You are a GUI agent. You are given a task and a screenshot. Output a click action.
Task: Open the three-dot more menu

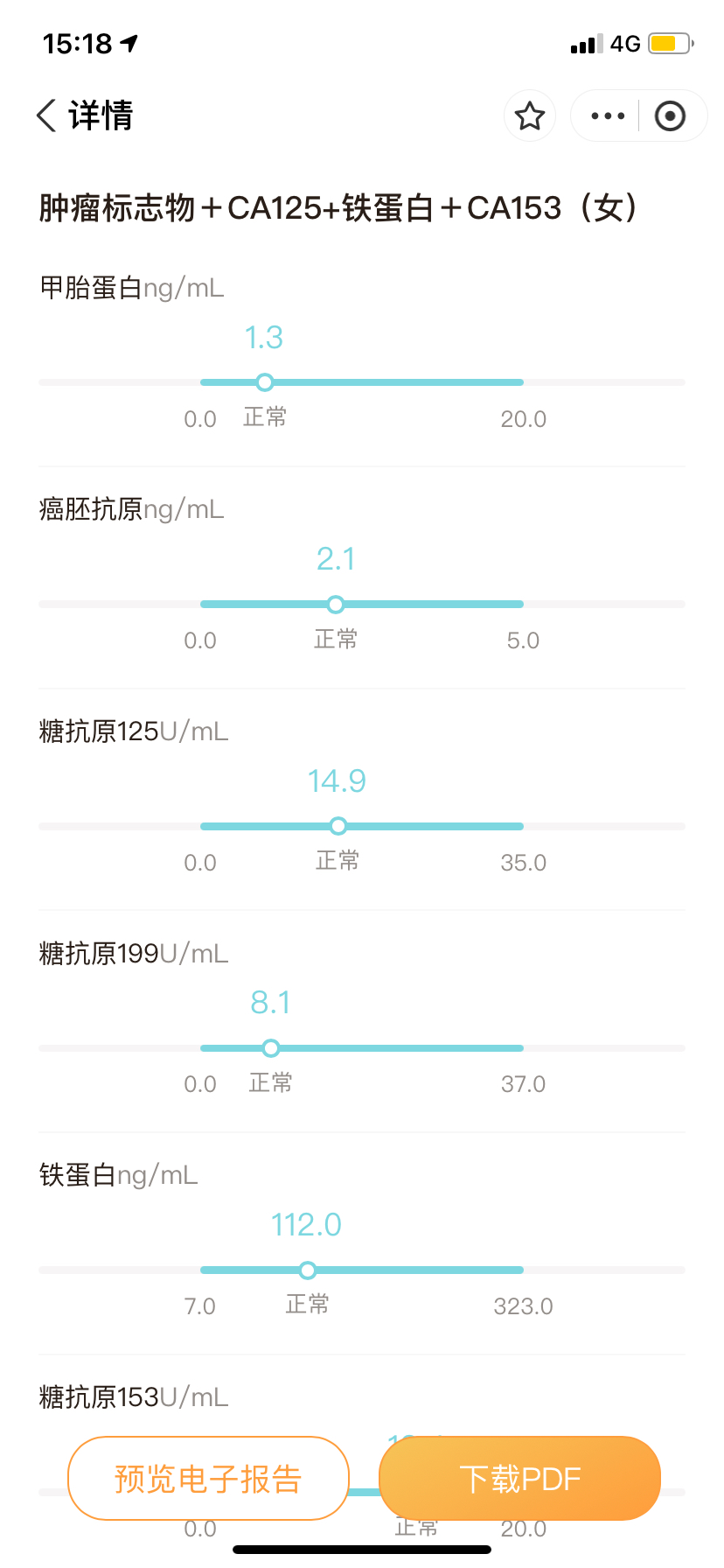pyautogui.click(x=608, y=115)
